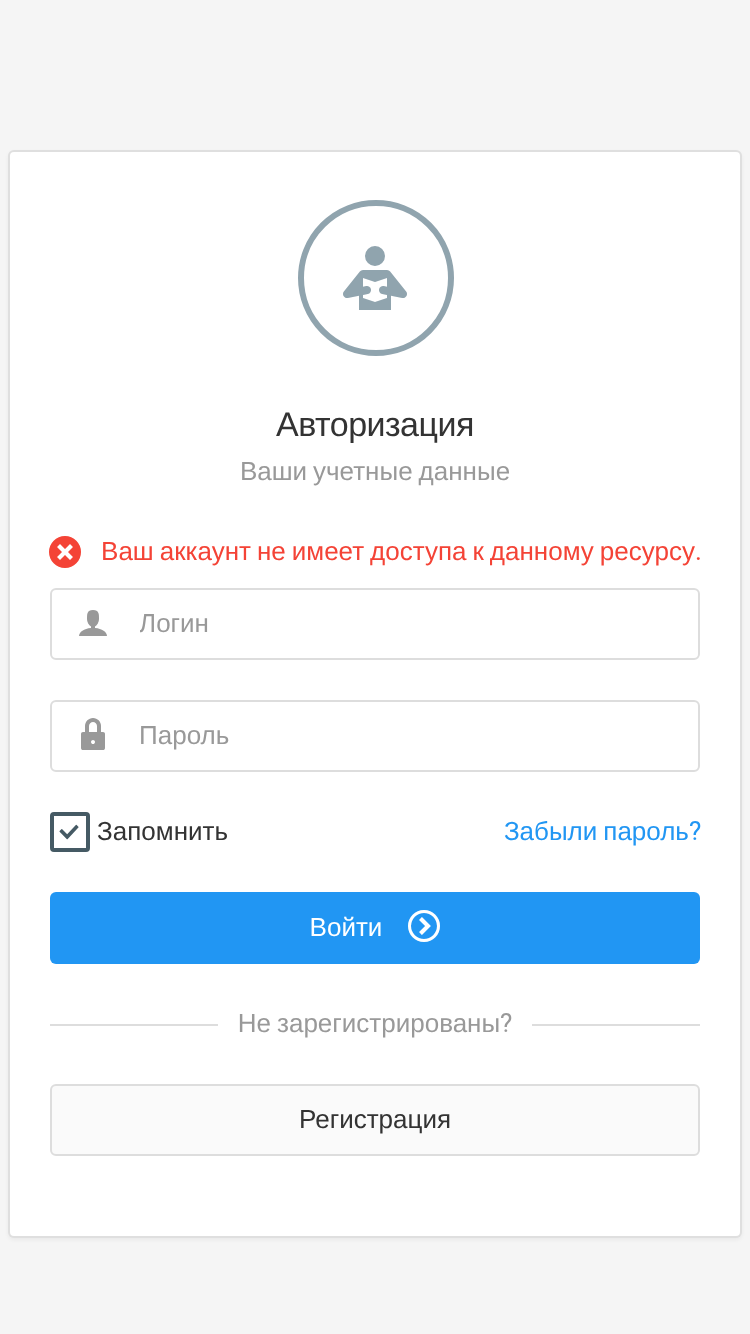Open the Забыли пароль? link
Image resolution: width=750 pixels, height=1334 pixels.
pyautogui.click(x=602, y=831)
